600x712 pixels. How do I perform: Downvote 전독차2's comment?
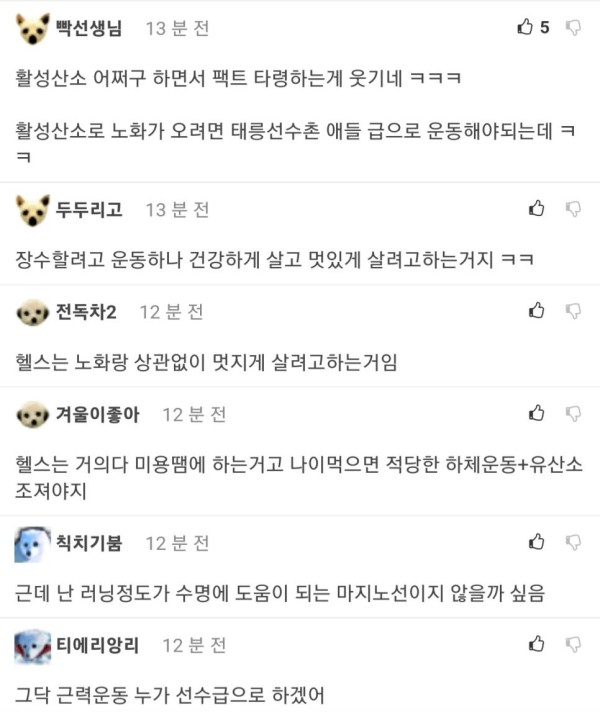[x=574, y=312]
